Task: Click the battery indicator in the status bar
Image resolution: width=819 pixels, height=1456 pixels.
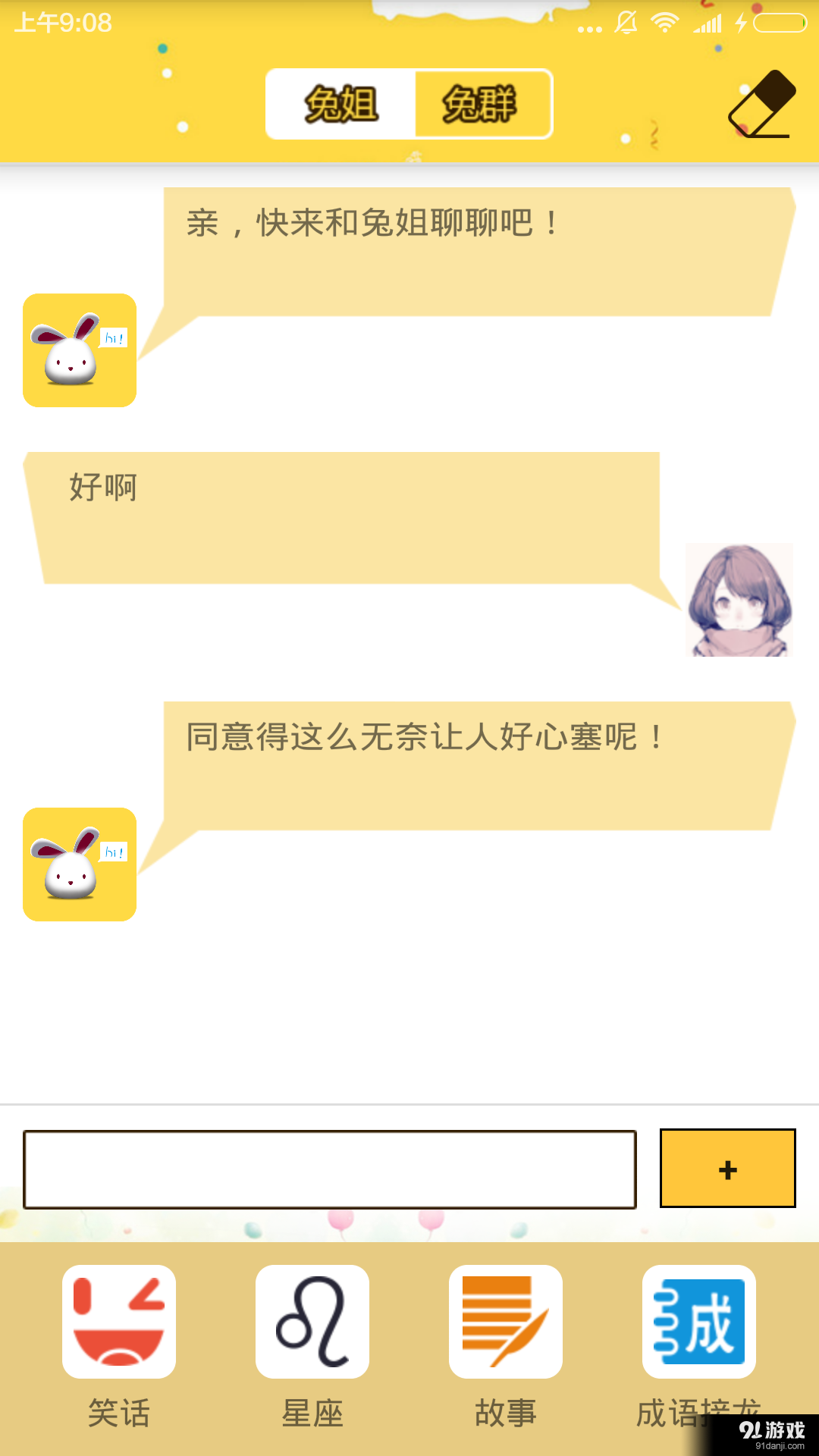Action: pos(780,21)
